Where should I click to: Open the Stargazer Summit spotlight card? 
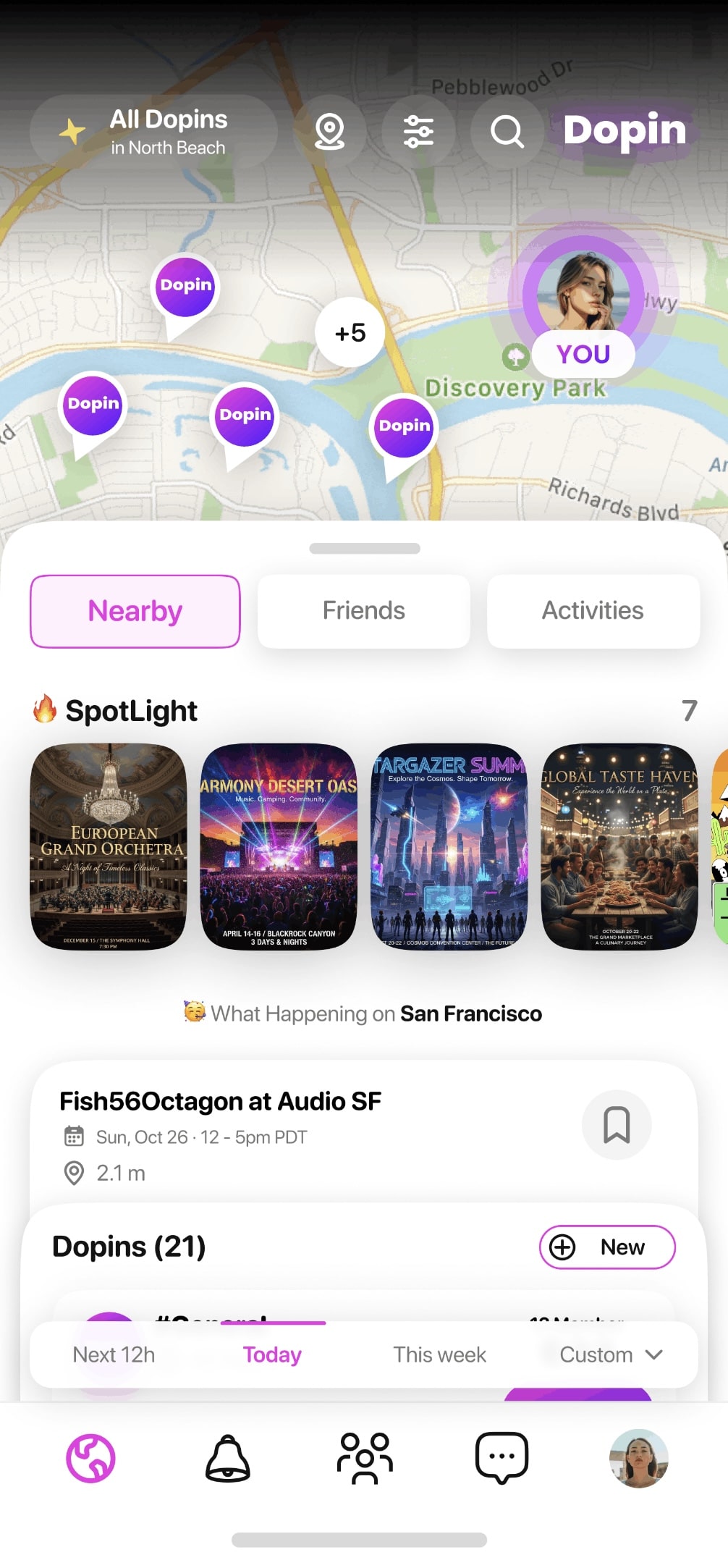pyautogui.click(x=449, y=846)
